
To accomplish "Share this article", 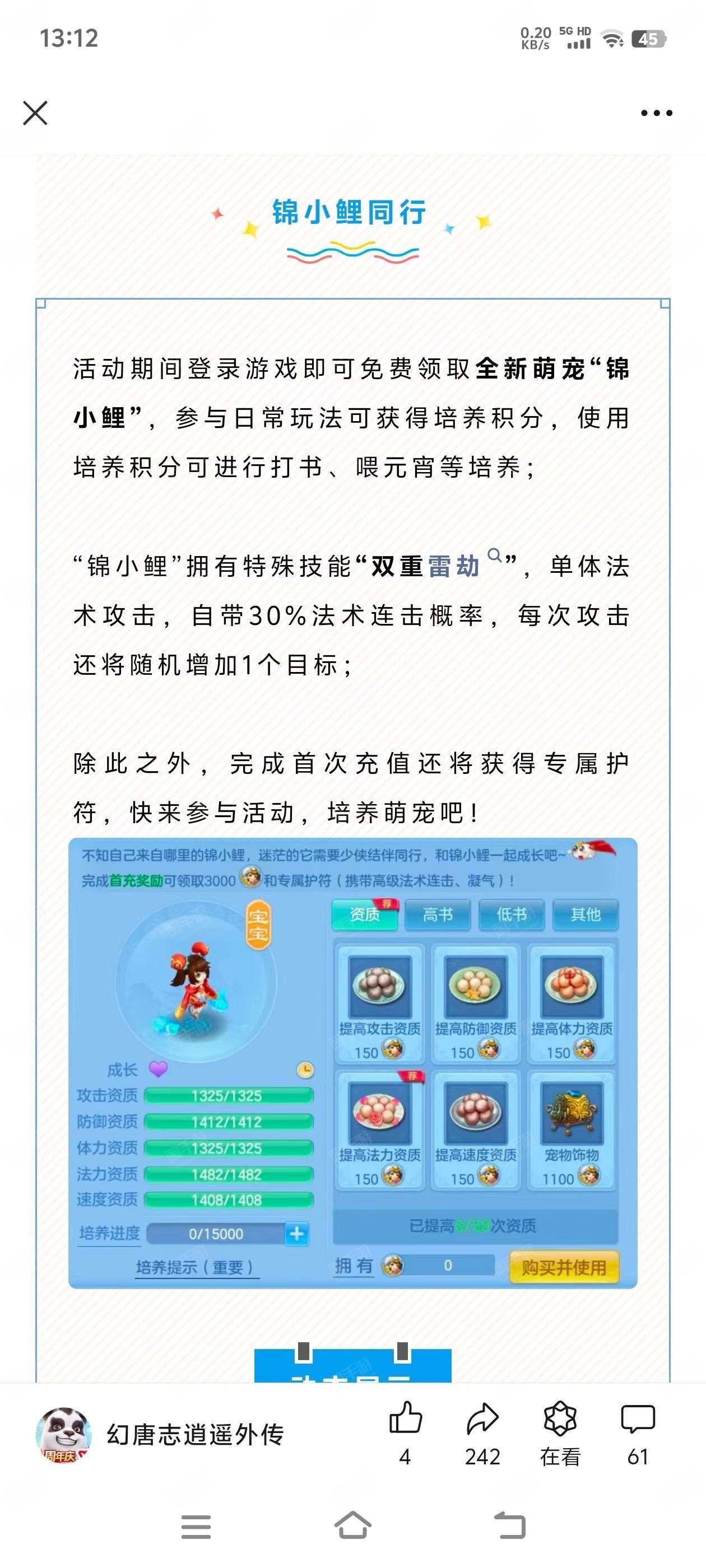I will [x=482, y=1434].
